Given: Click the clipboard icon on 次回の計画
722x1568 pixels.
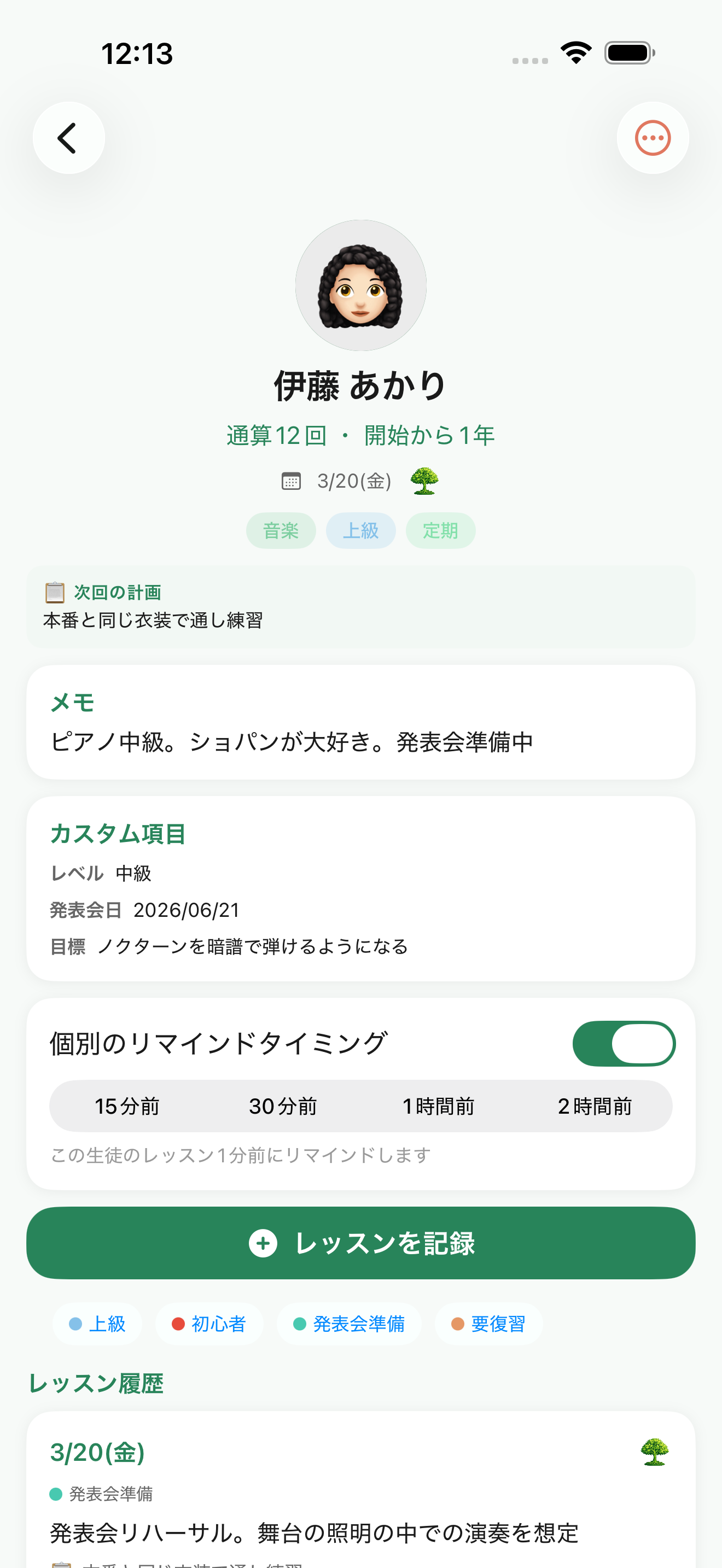Looking at the screenshot, I should [54, 590].
